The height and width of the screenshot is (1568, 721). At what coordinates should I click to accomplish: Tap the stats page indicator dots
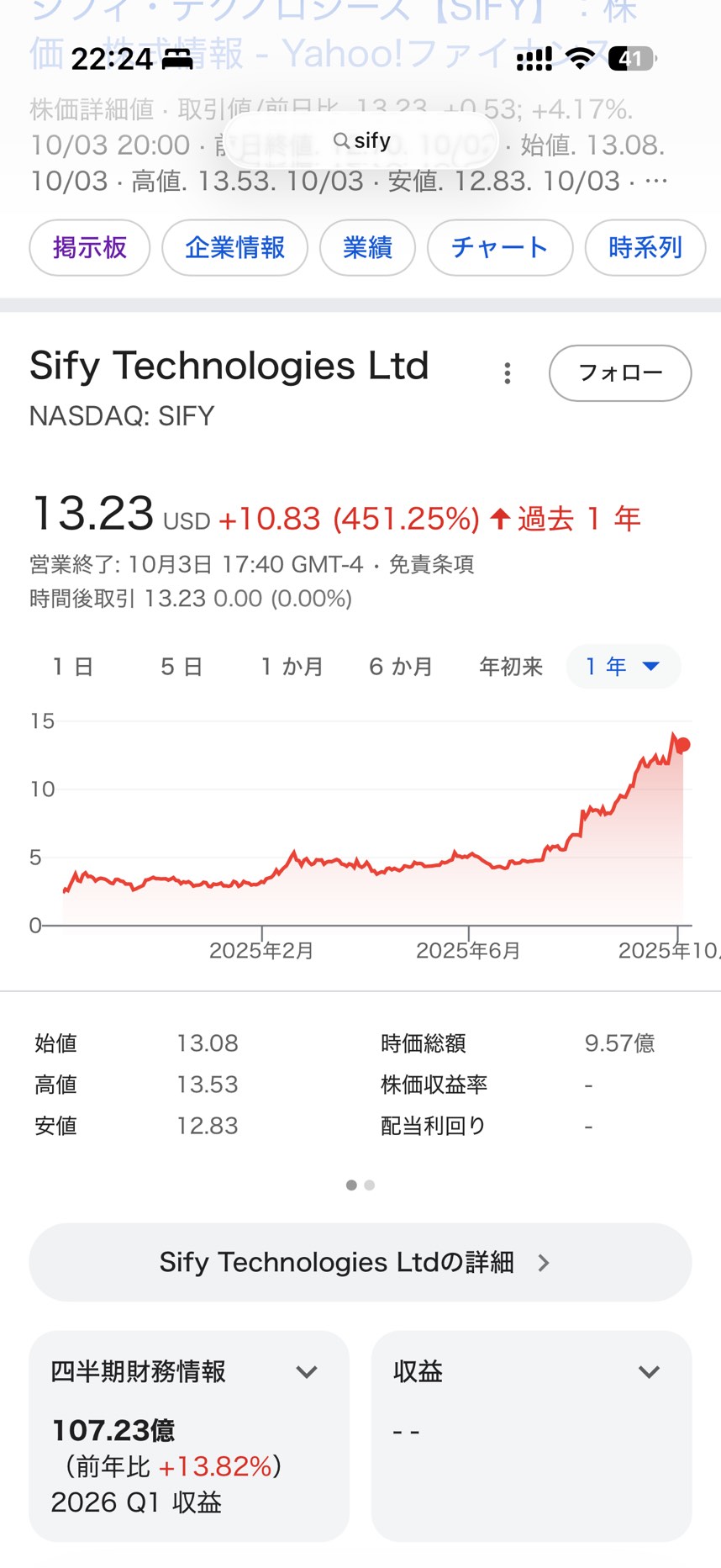tap(360, 1185)
